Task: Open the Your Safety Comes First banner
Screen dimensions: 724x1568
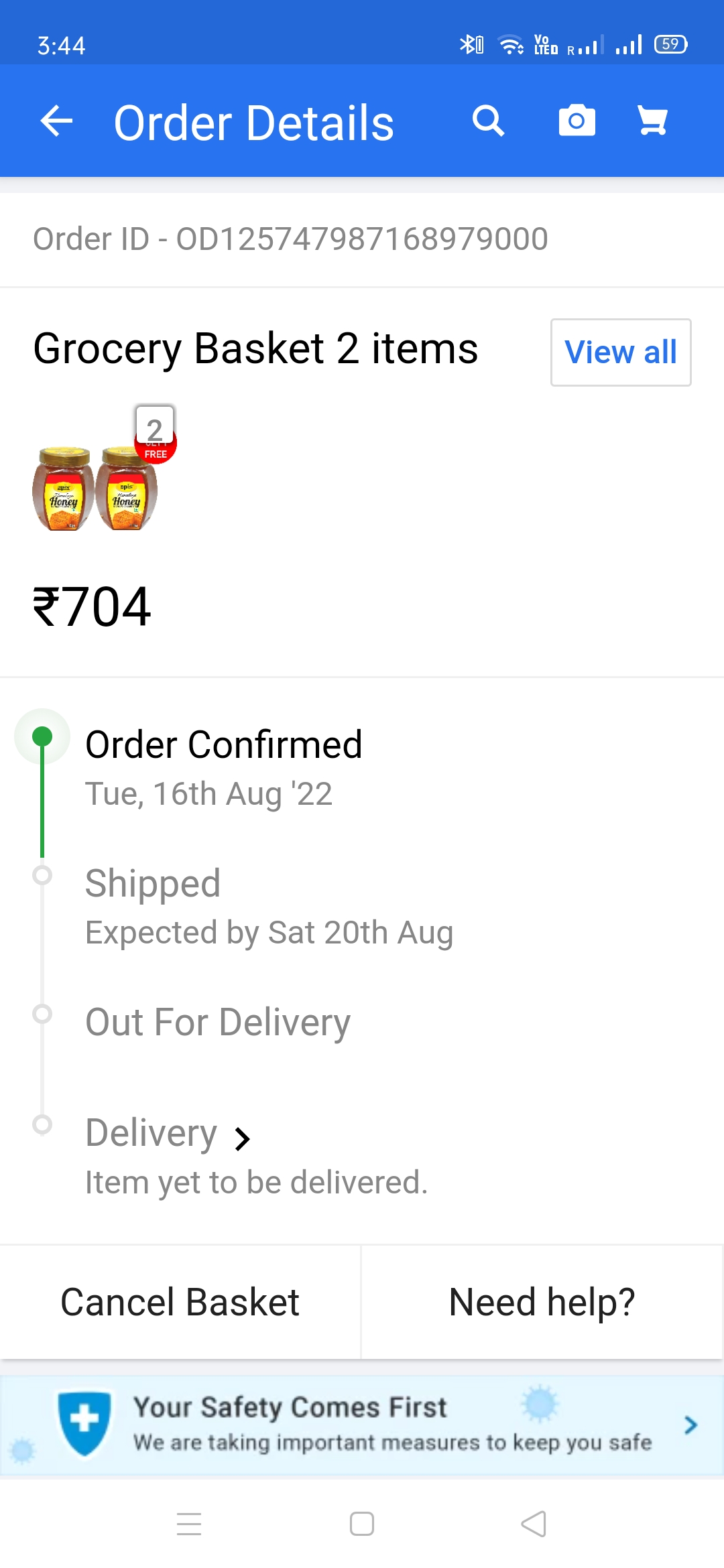Action: click(x=362, y=1425)
